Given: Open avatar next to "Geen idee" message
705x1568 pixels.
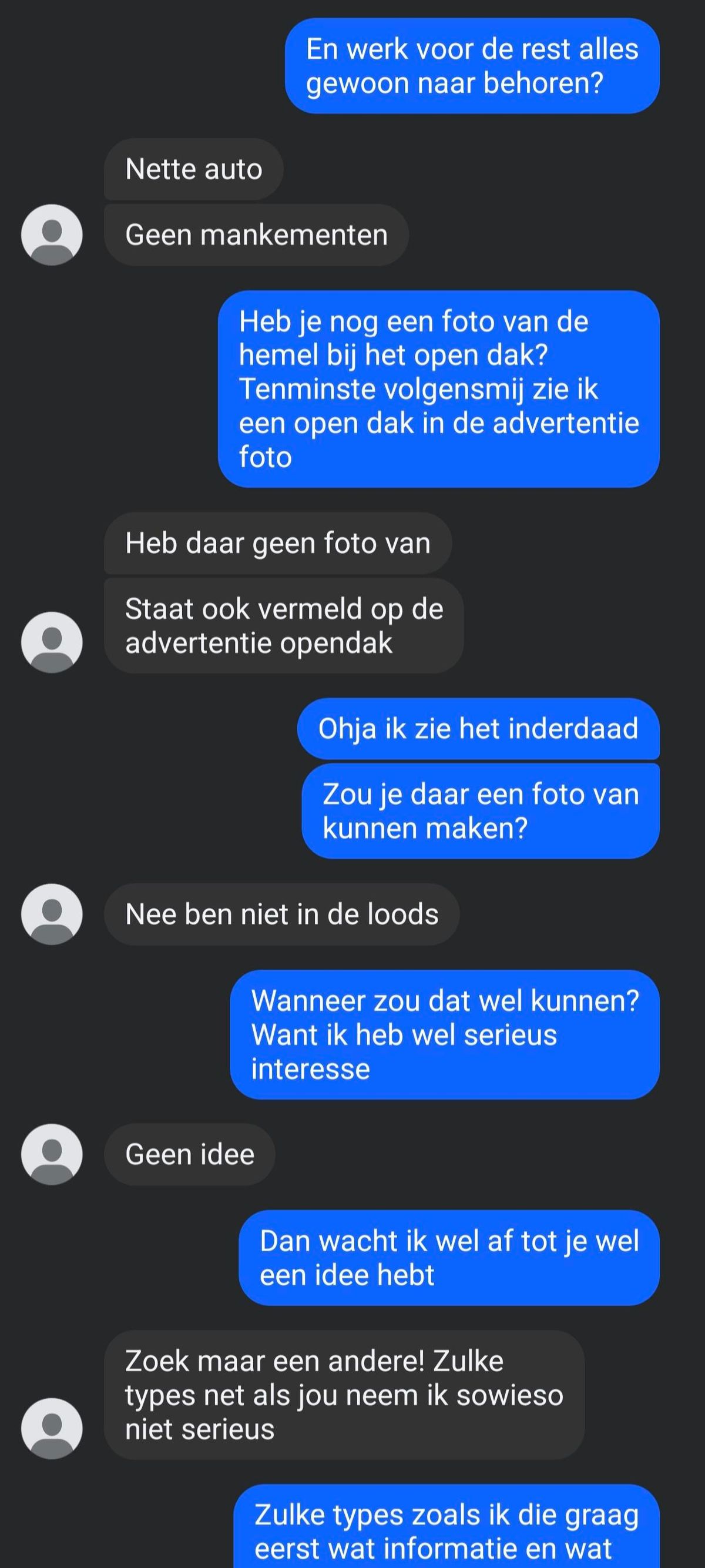Looking at the screenshot, I should coord(52,1154).
